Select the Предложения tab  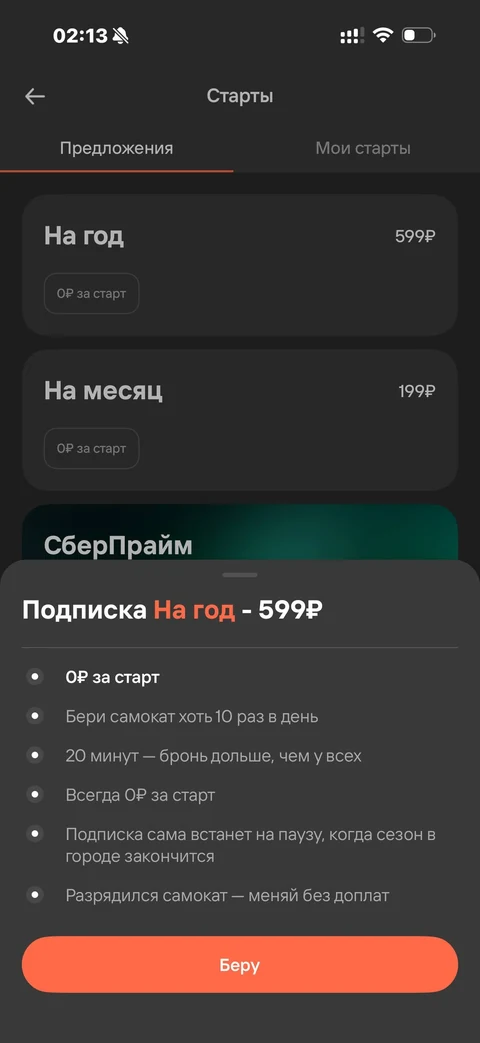[x=116, y=148]
